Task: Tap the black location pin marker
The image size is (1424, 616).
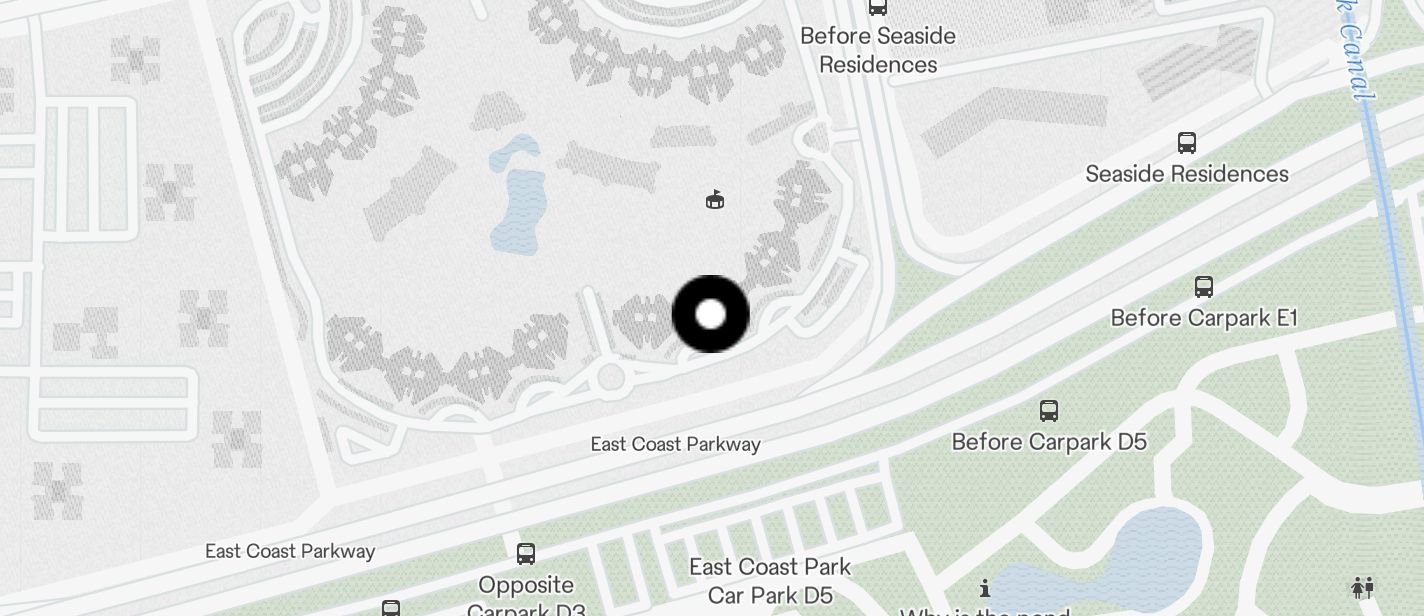Action: 711,314
